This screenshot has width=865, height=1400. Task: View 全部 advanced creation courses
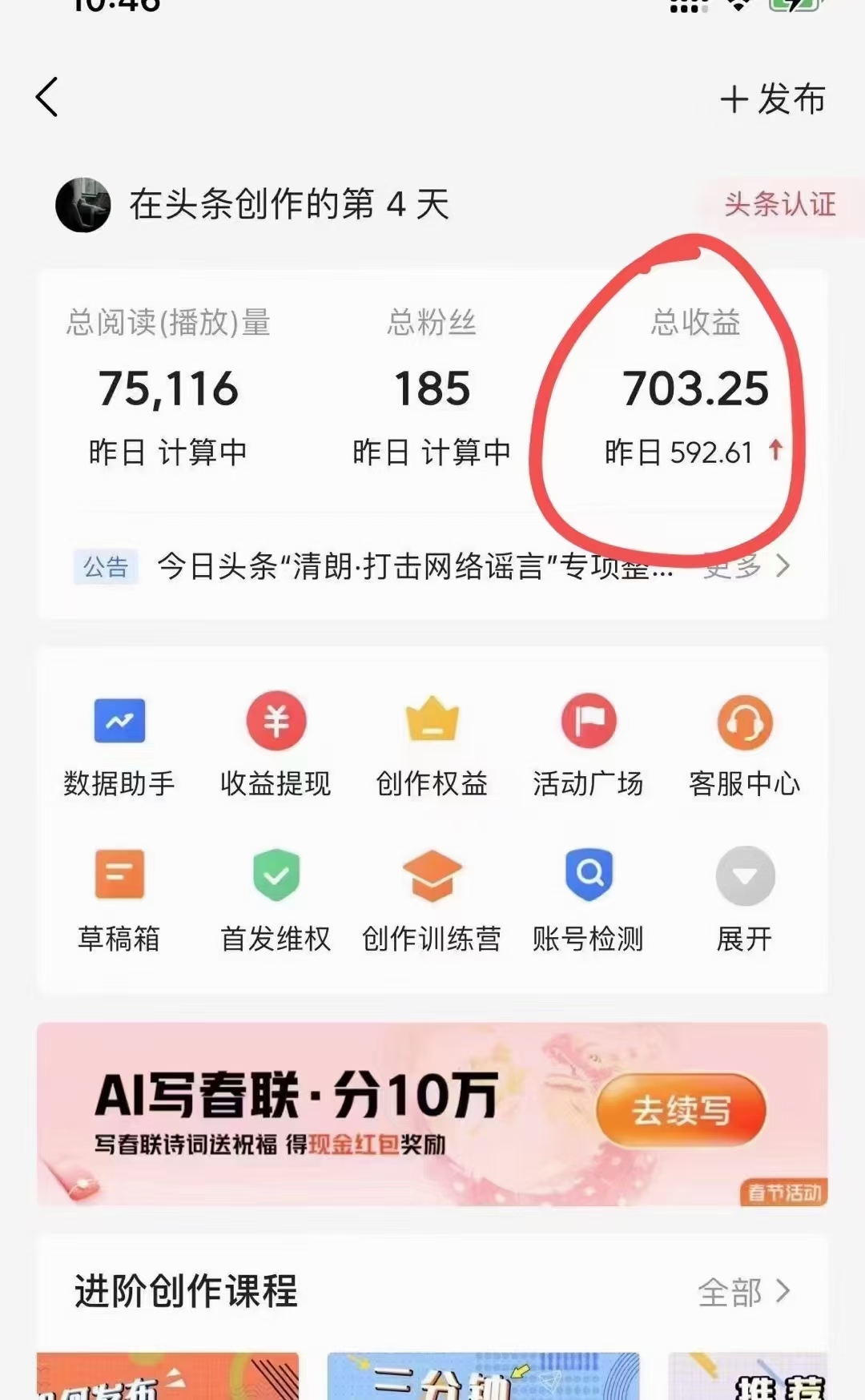(744, 1292)
